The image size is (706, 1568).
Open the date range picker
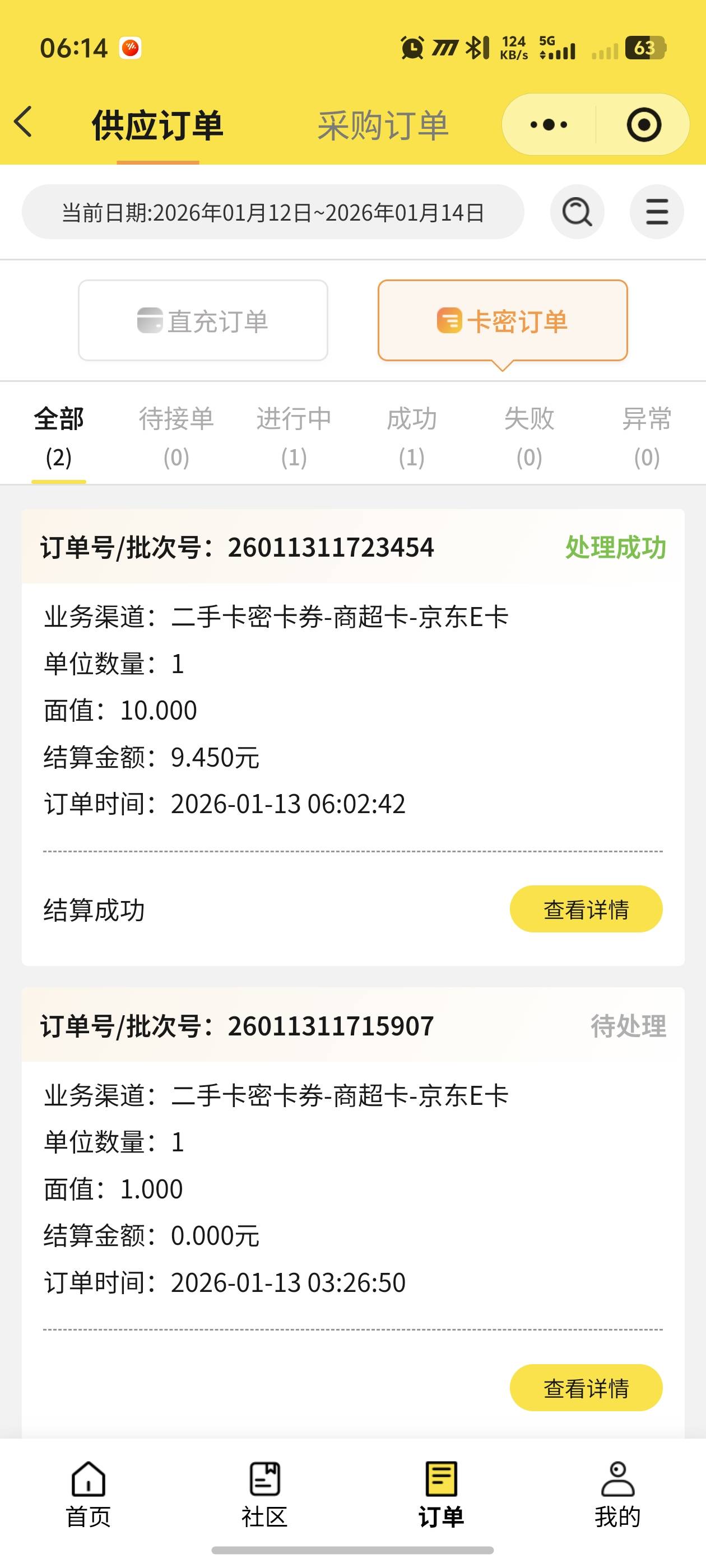click(x=273, y=212)
